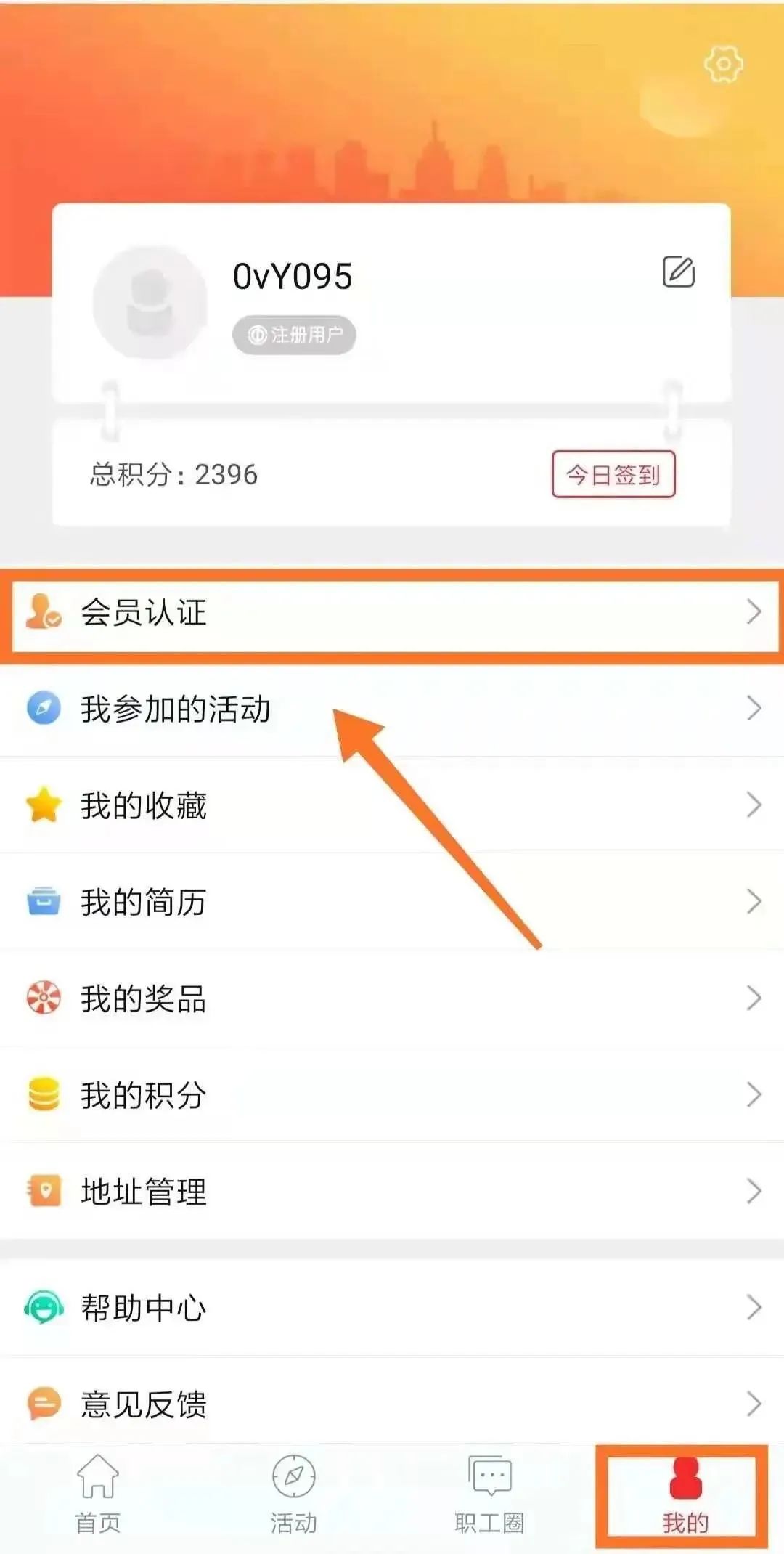
Task: Open 我的收藏 favorites
Action: [x=392, y=805]
